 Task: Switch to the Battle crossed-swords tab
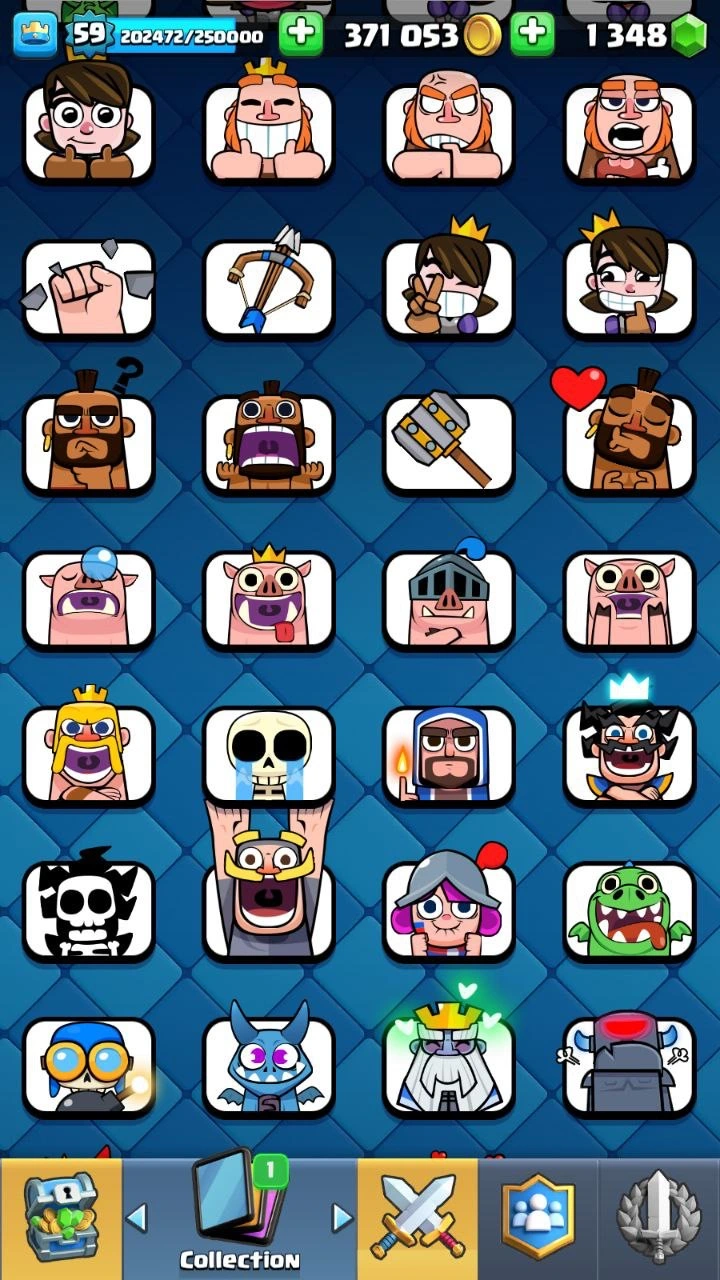pyautogui.click(x=418, y=1218)
